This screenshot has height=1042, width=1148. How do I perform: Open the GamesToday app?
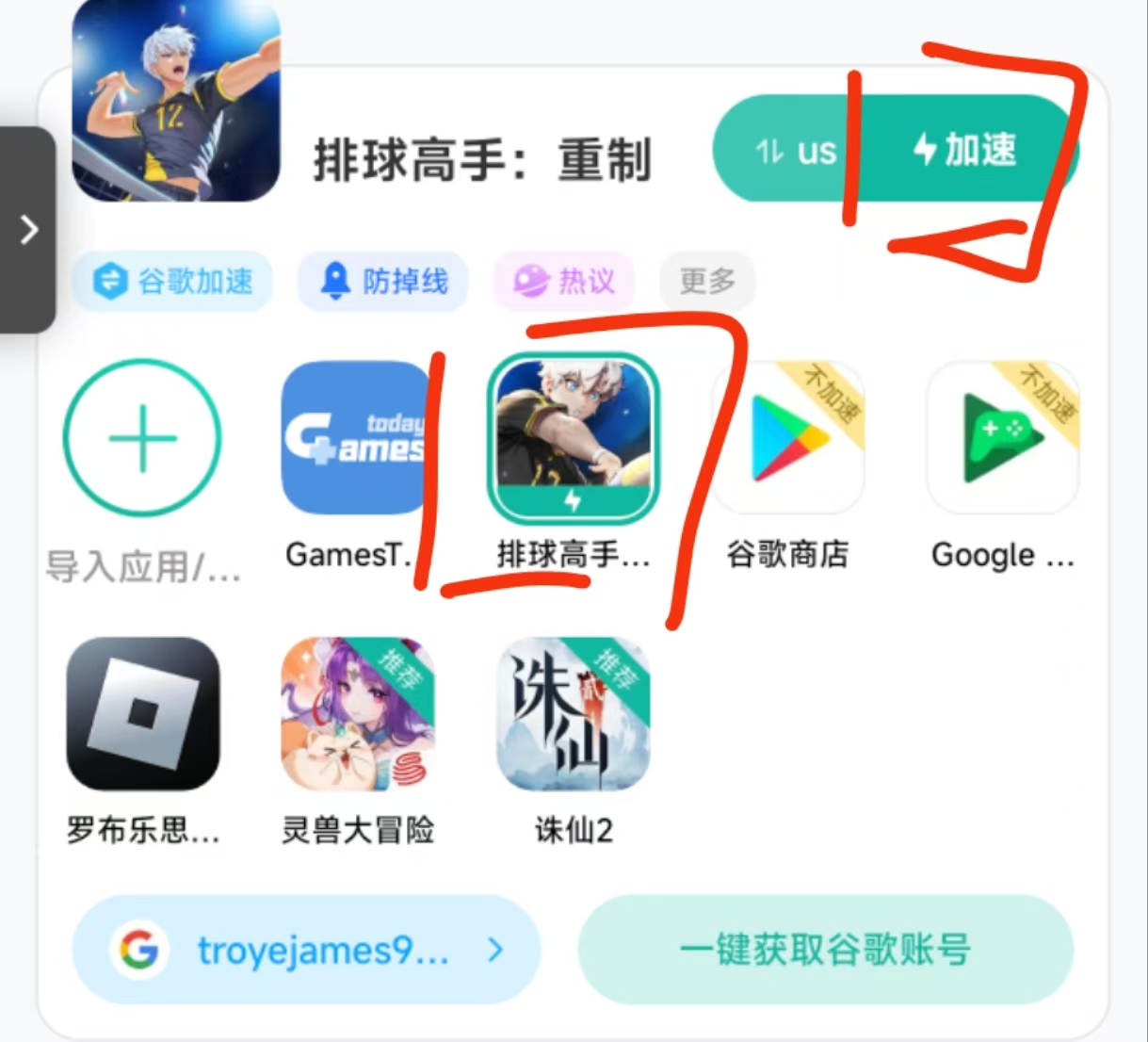tap(356, 438)
